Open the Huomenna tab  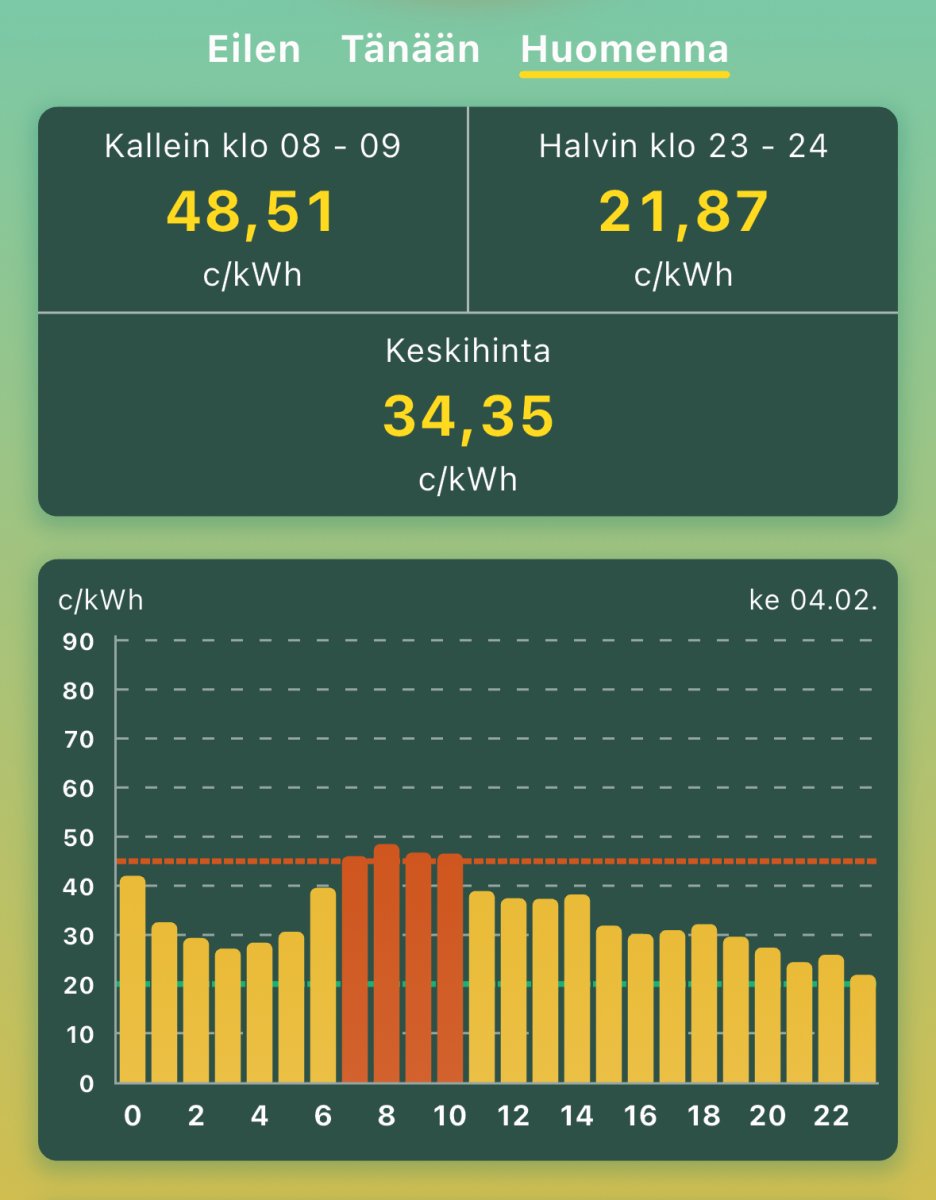(624, 49)
